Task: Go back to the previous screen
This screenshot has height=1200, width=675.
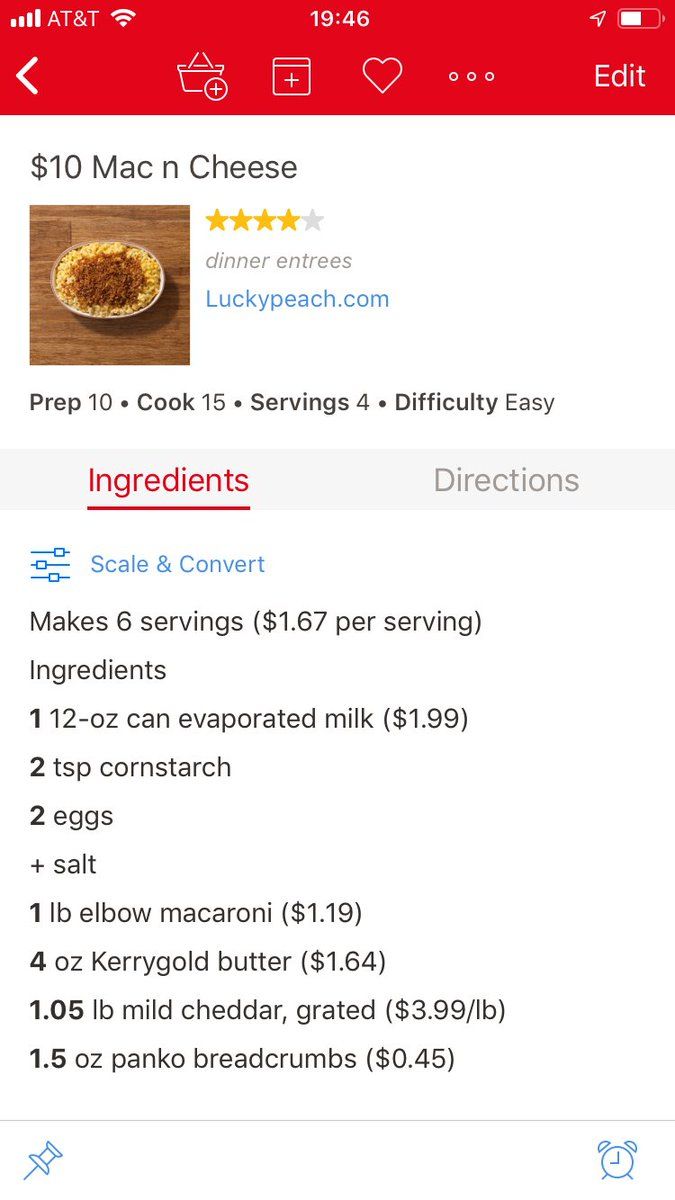Action: click(x=28, y=76)
